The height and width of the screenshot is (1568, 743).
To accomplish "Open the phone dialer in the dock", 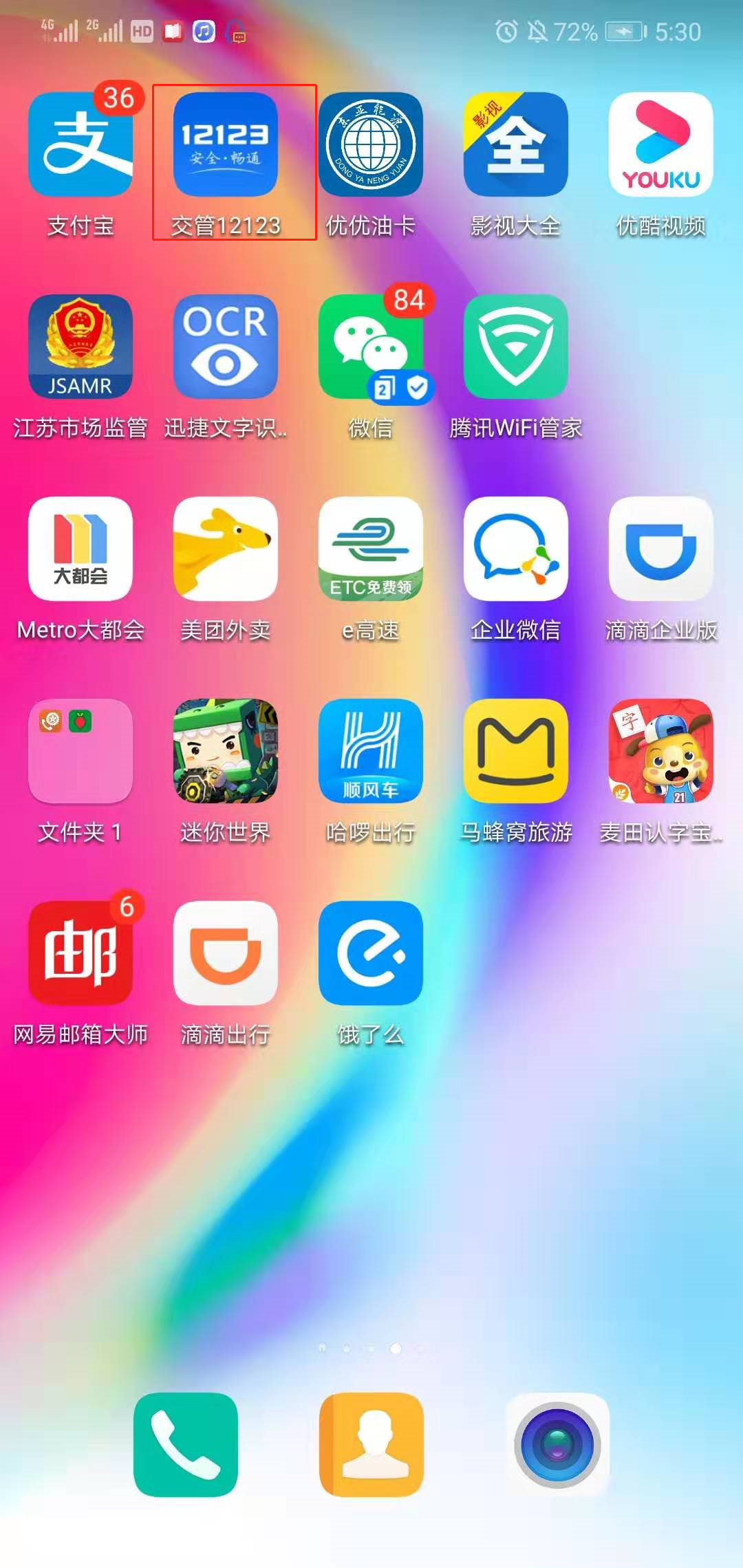I will coord(186,1445).
